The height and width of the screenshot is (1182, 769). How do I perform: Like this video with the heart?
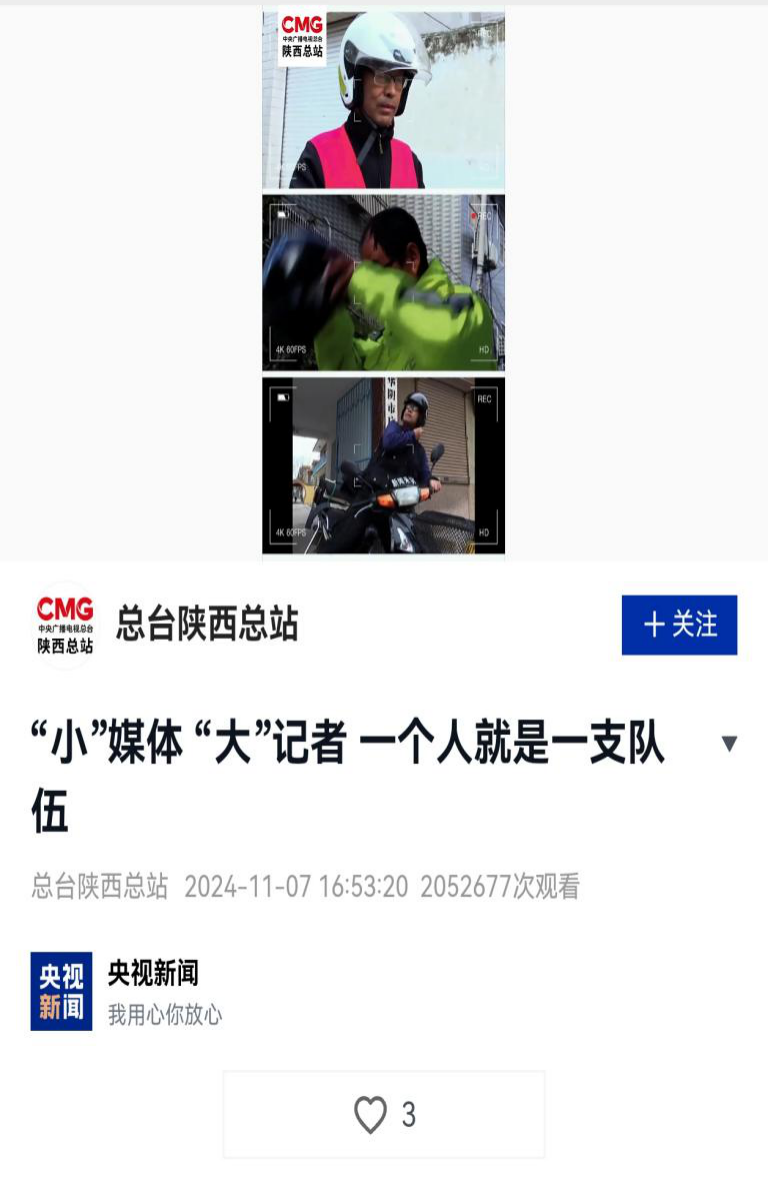[x=371, y=1114]
